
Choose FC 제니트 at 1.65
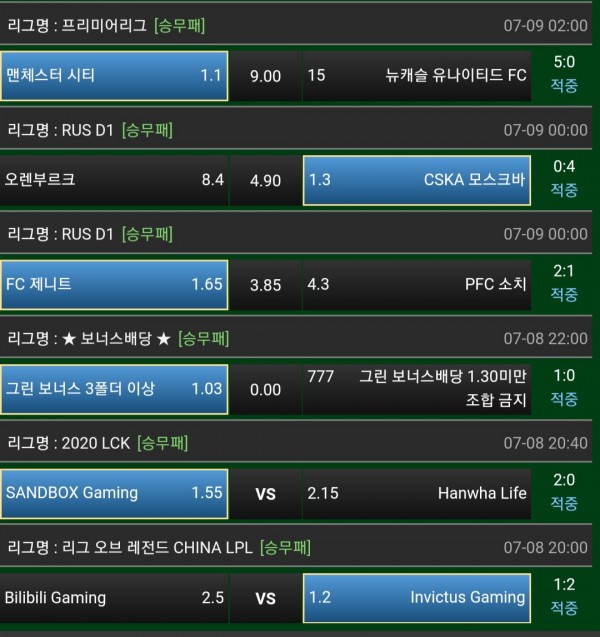(x=114, y=284)
